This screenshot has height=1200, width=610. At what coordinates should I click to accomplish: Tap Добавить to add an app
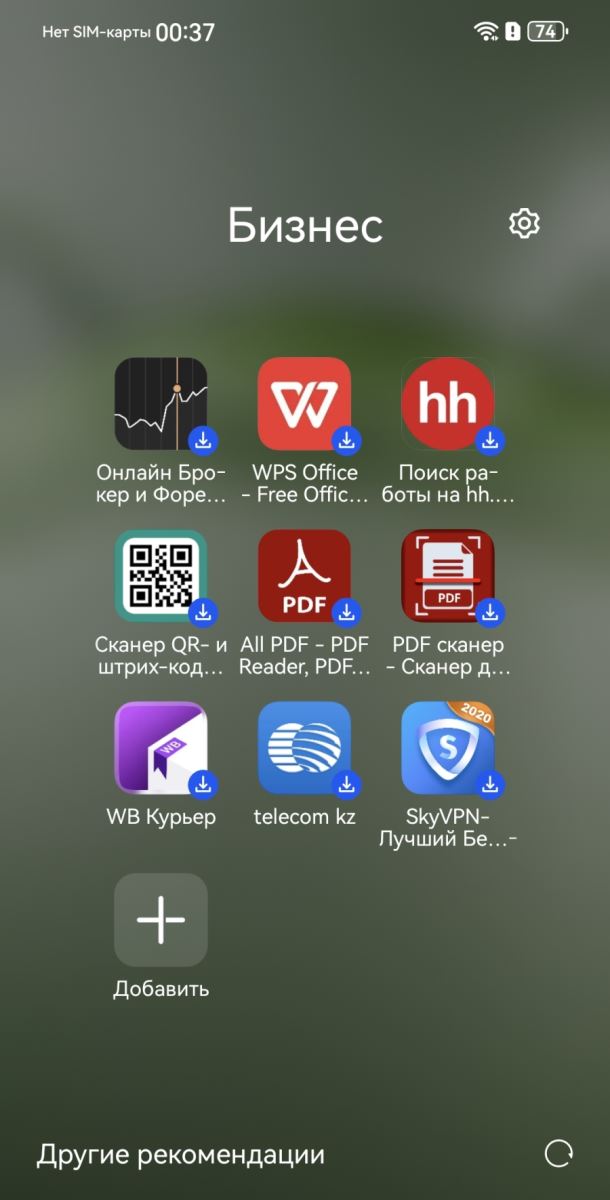pyautogui.click(x=161, y=920)
